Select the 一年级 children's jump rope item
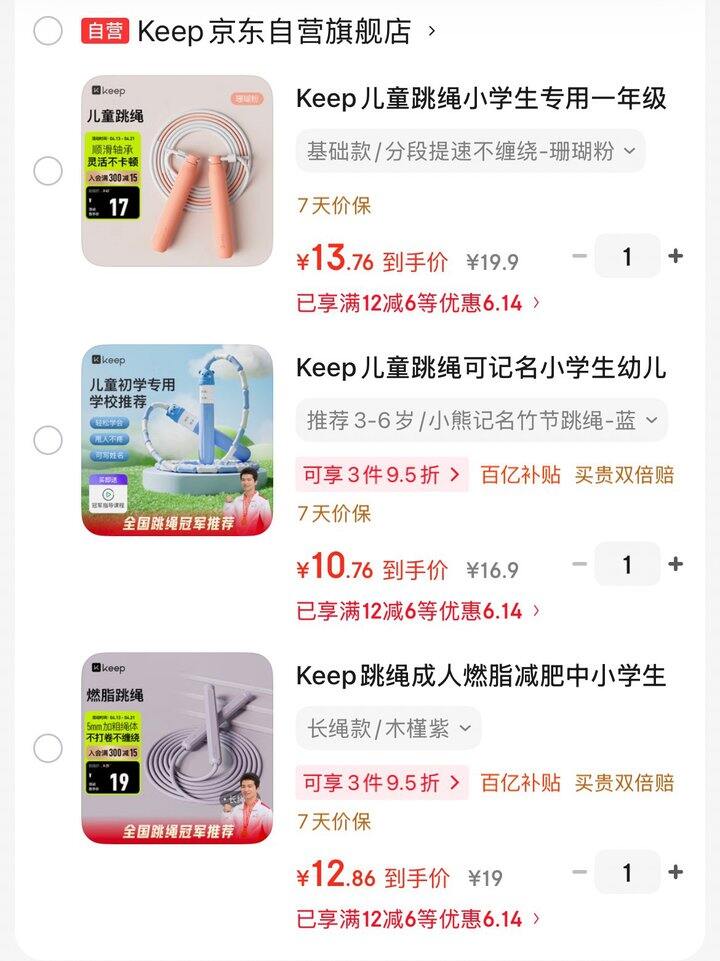 point(48,171)
